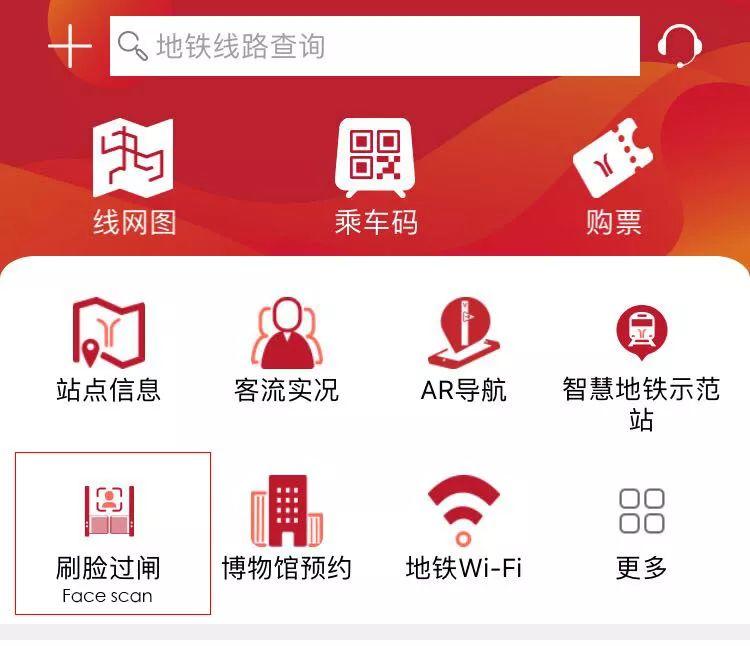Viewport: 750px width, 646px height.
Task: Select 刷脸过闸 Face scan
Action: tap(110, 535)
